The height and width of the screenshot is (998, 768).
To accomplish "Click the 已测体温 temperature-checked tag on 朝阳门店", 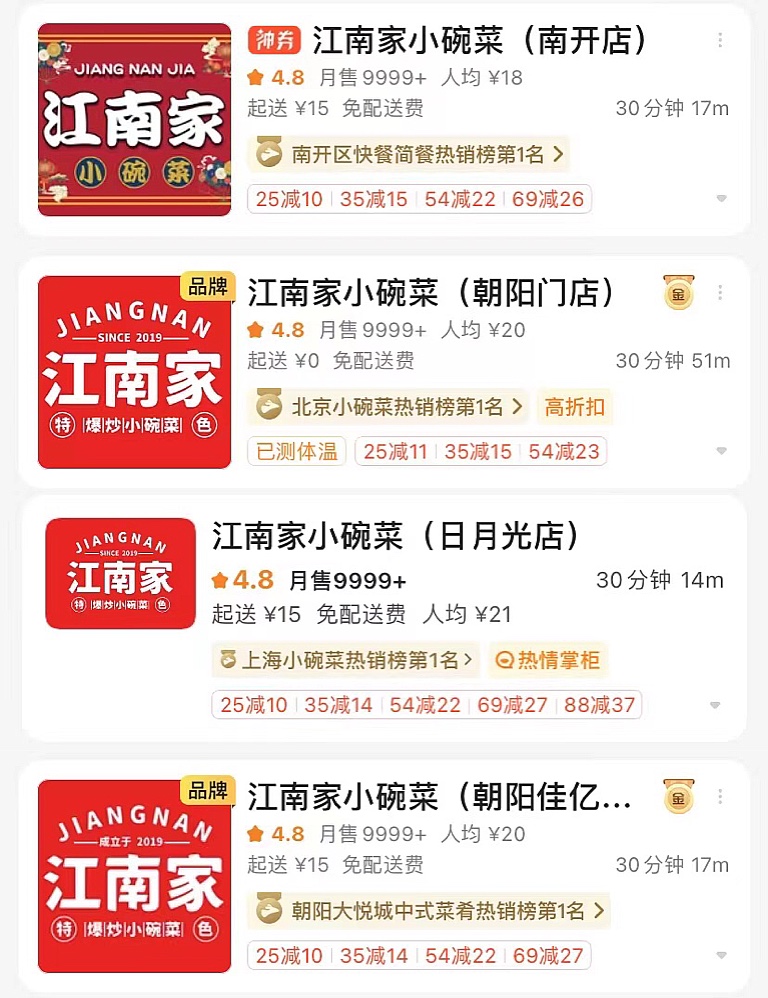I will [x=296, y=451].
